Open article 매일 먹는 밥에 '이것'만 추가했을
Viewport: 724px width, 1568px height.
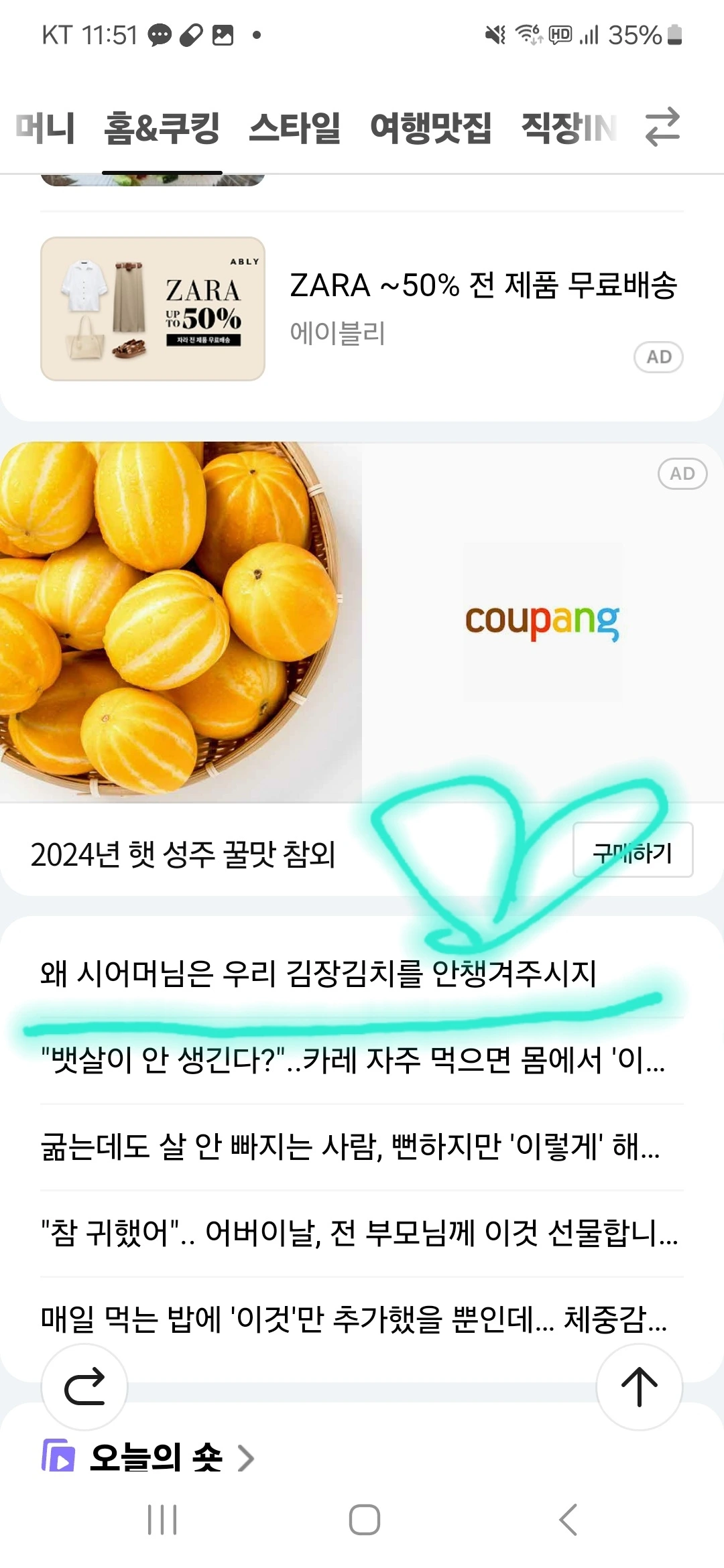[x=354, y=1319]
